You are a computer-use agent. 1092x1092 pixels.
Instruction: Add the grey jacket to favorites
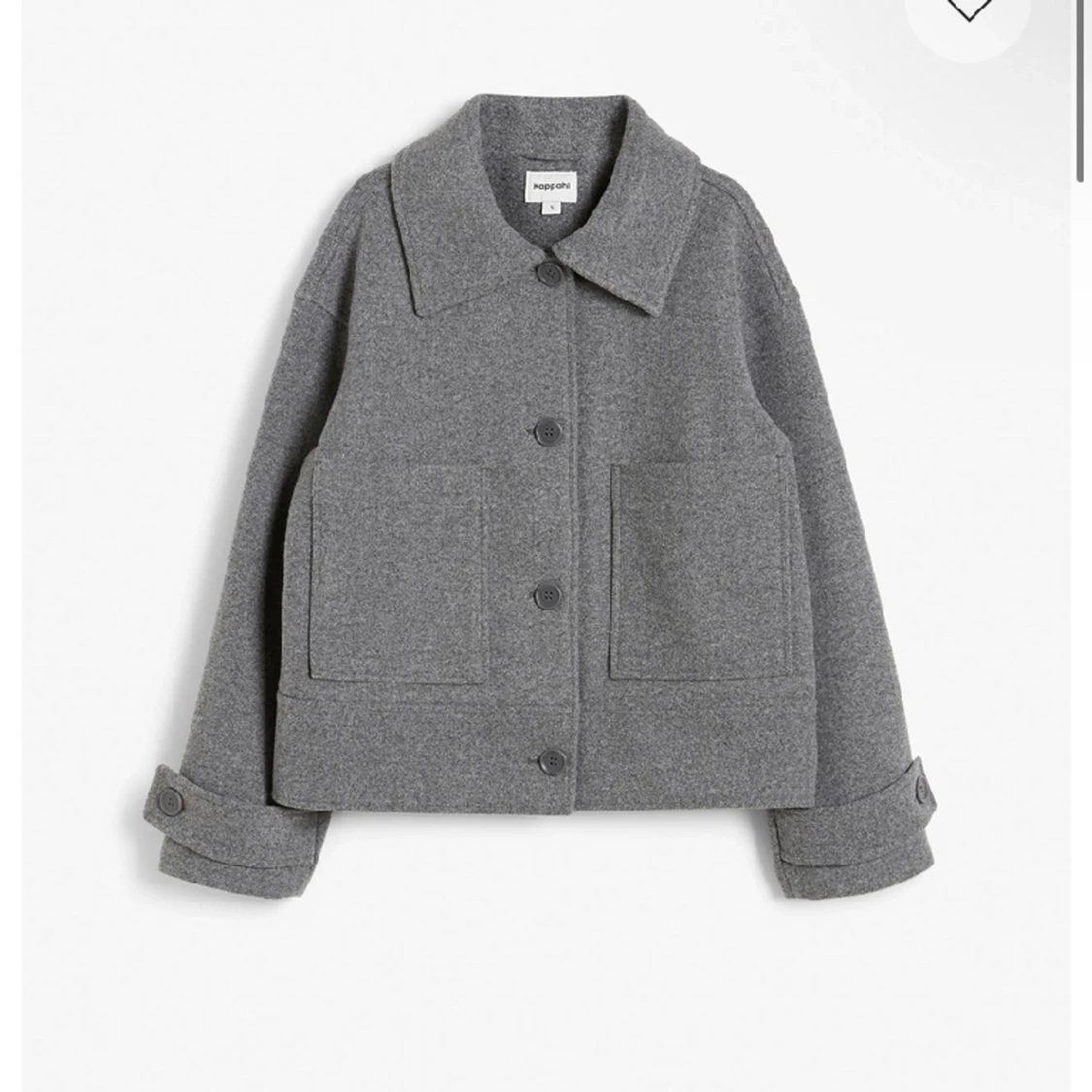pos(965,12)
